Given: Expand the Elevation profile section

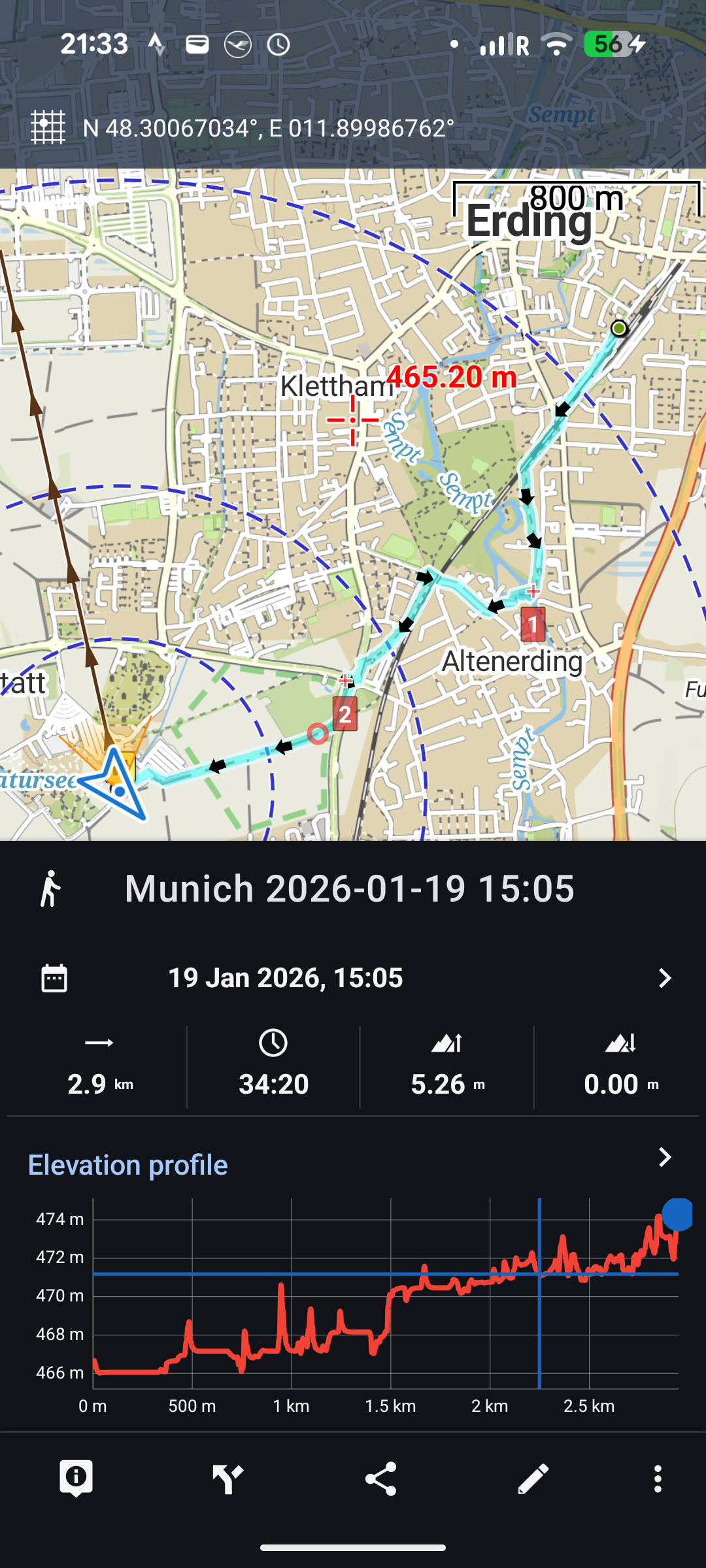Looking at the screenshot, I should pos(664,1158).
